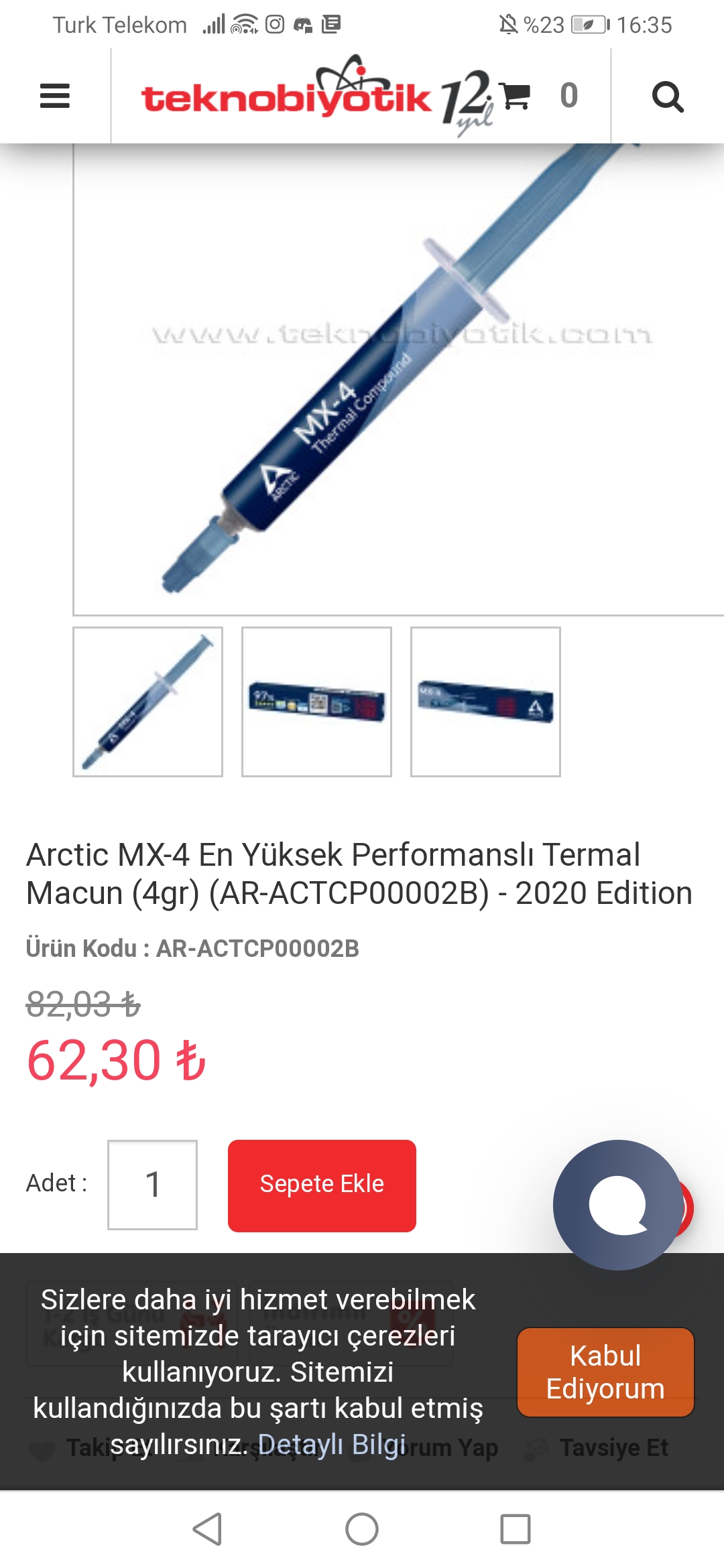This screenshot has height=1568, width=724.
Task: Accept cookies with Kabul Ediyorum
Action: coord(605,1372)
